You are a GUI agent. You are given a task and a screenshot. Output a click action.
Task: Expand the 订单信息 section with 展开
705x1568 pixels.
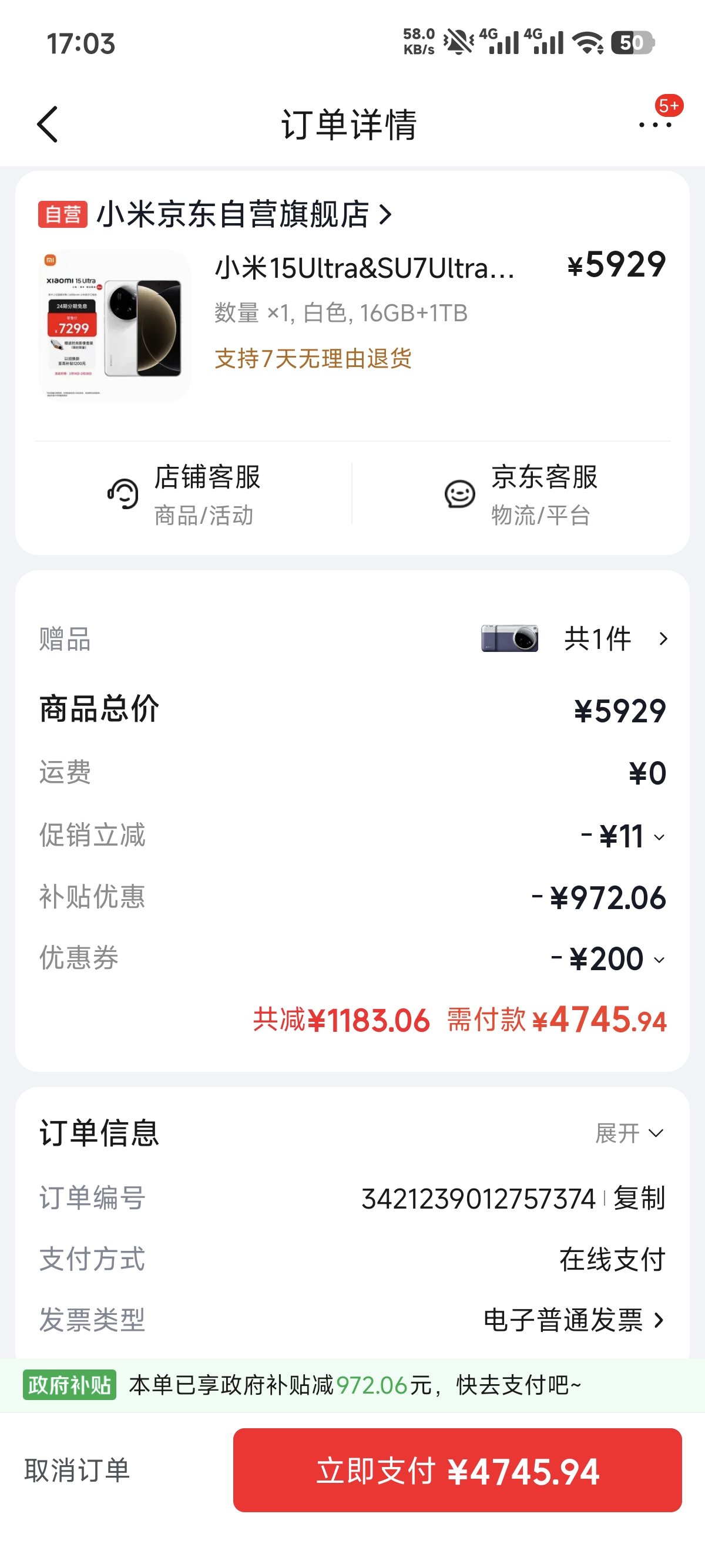tap(629, 1133)
